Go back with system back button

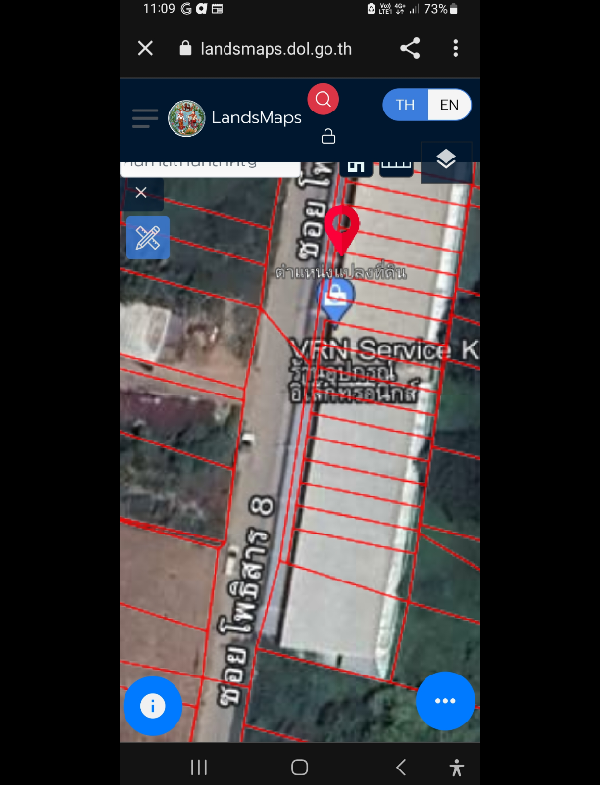pos(401,767)
